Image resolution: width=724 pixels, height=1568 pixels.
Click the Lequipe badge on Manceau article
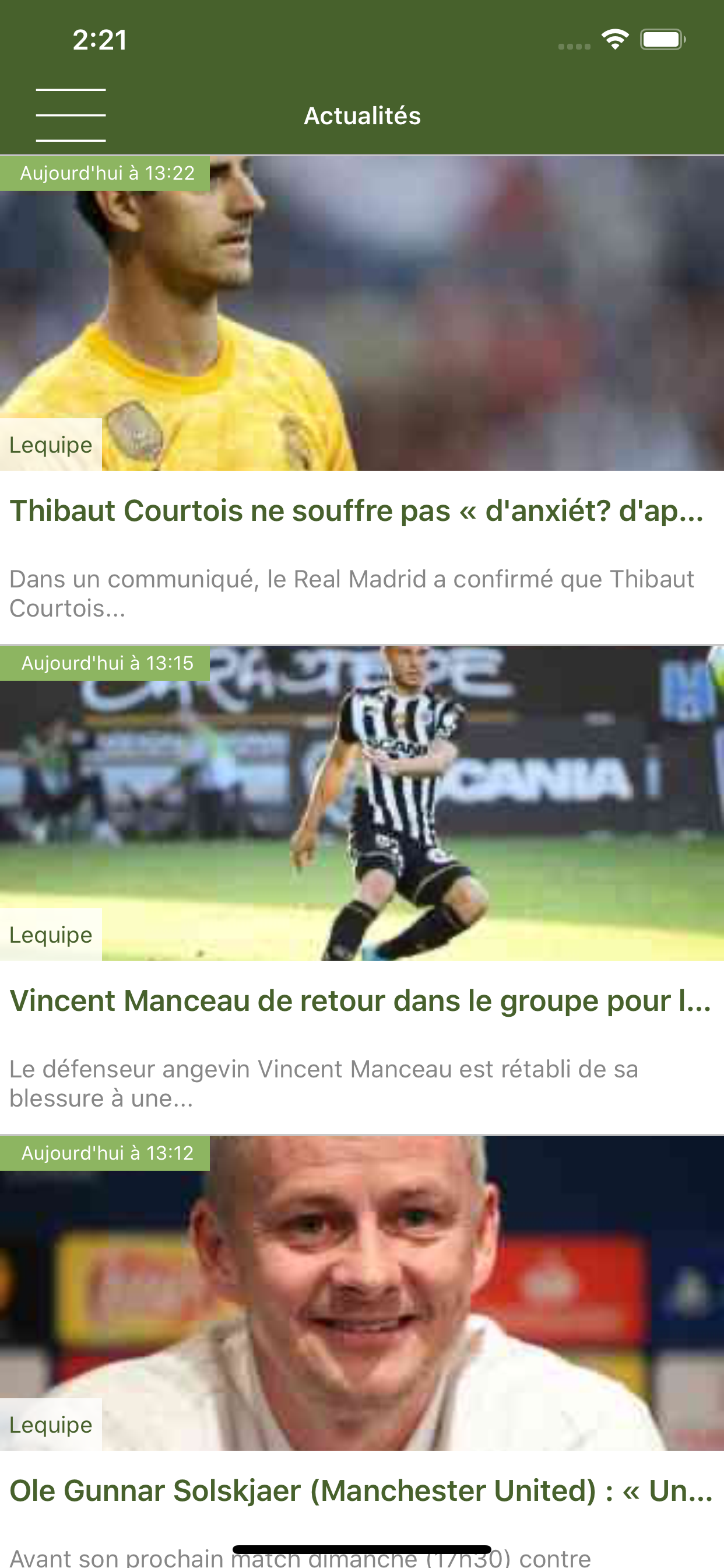[51, 935]
